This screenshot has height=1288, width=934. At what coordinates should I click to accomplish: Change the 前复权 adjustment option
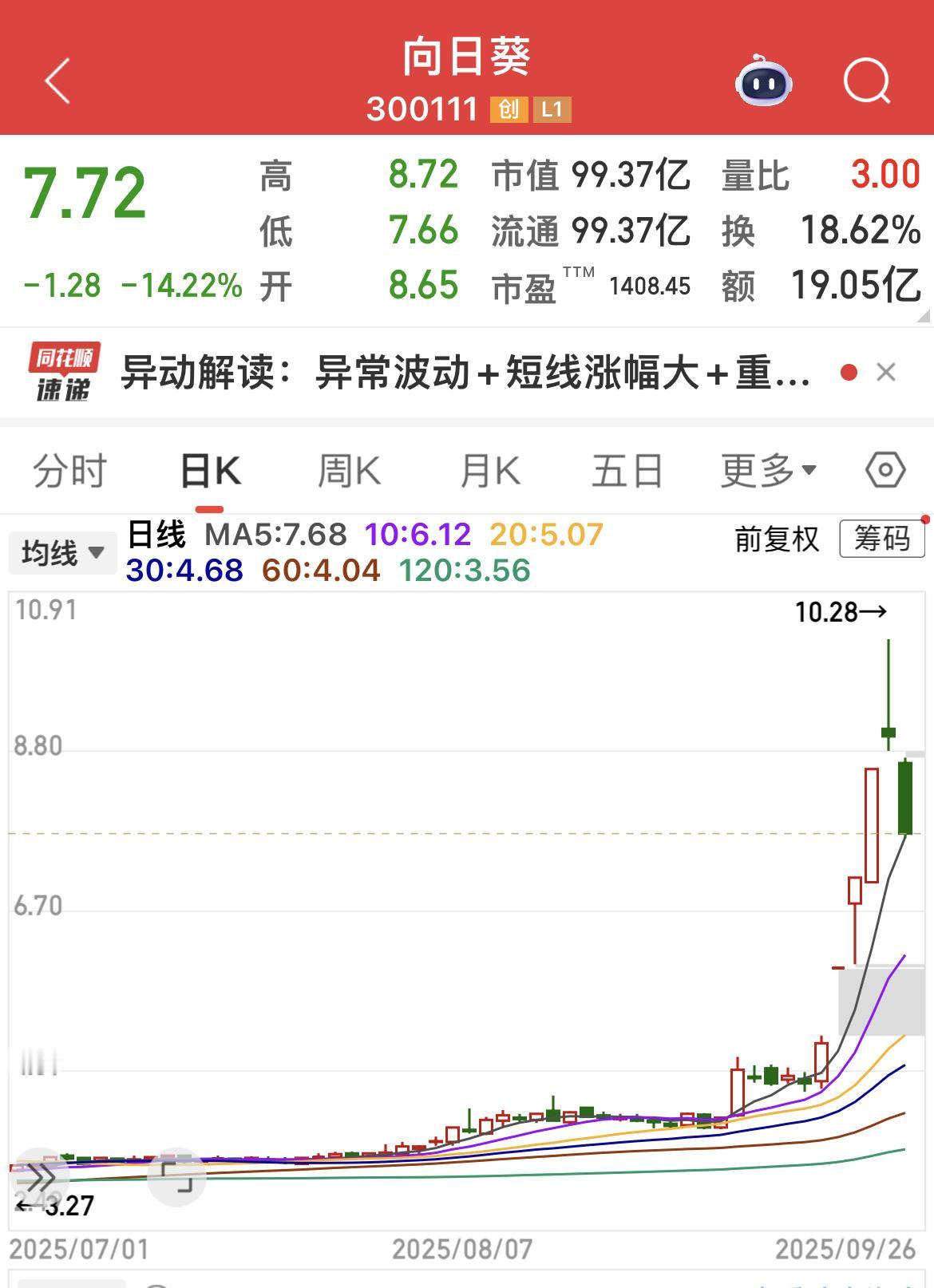pyautogui.click(x=777, y=539)
